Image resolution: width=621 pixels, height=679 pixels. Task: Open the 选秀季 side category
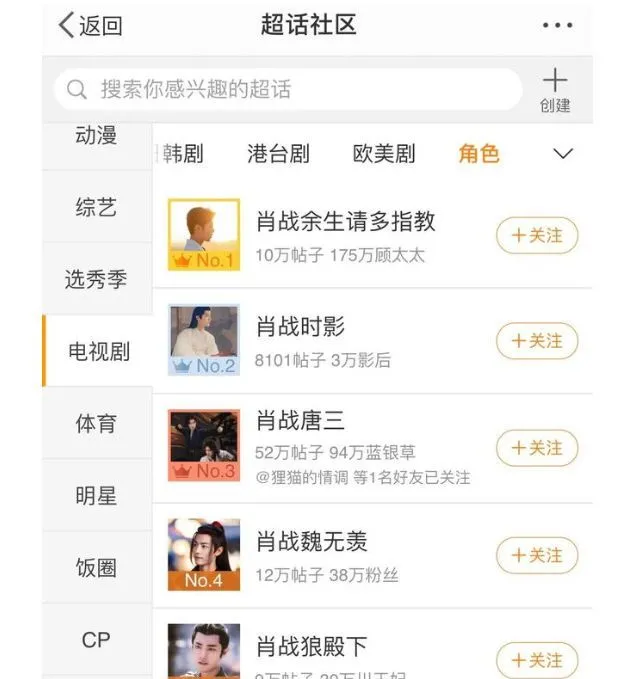[96, 280]
